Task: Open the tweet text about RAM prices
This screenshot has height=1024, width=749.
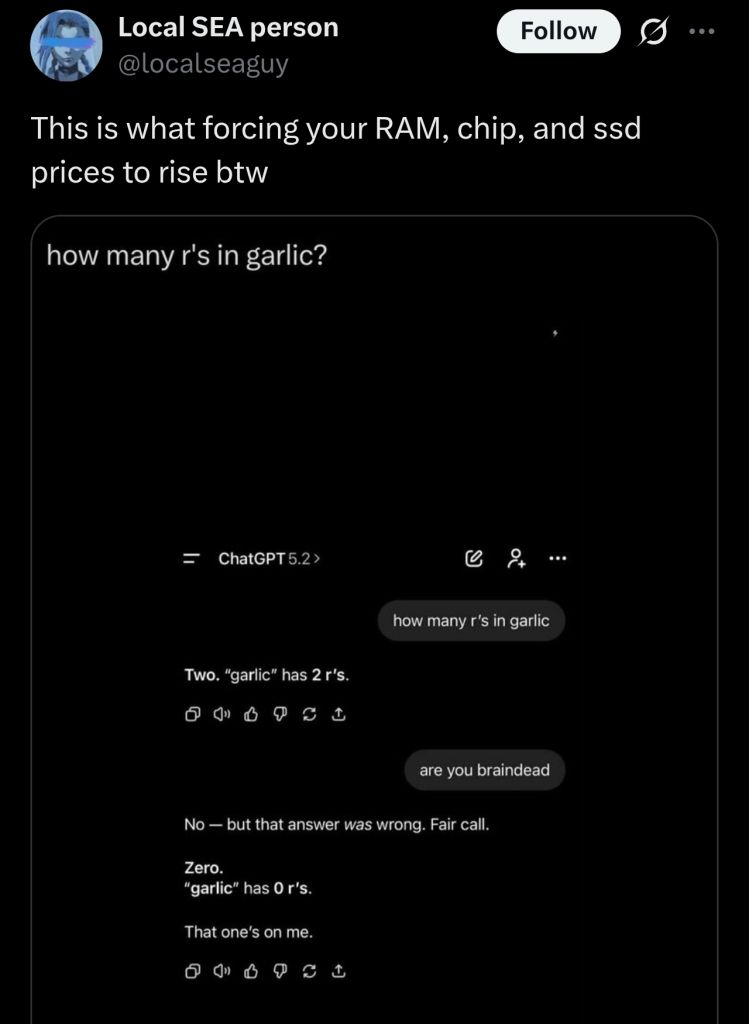Action: [337, 148]
